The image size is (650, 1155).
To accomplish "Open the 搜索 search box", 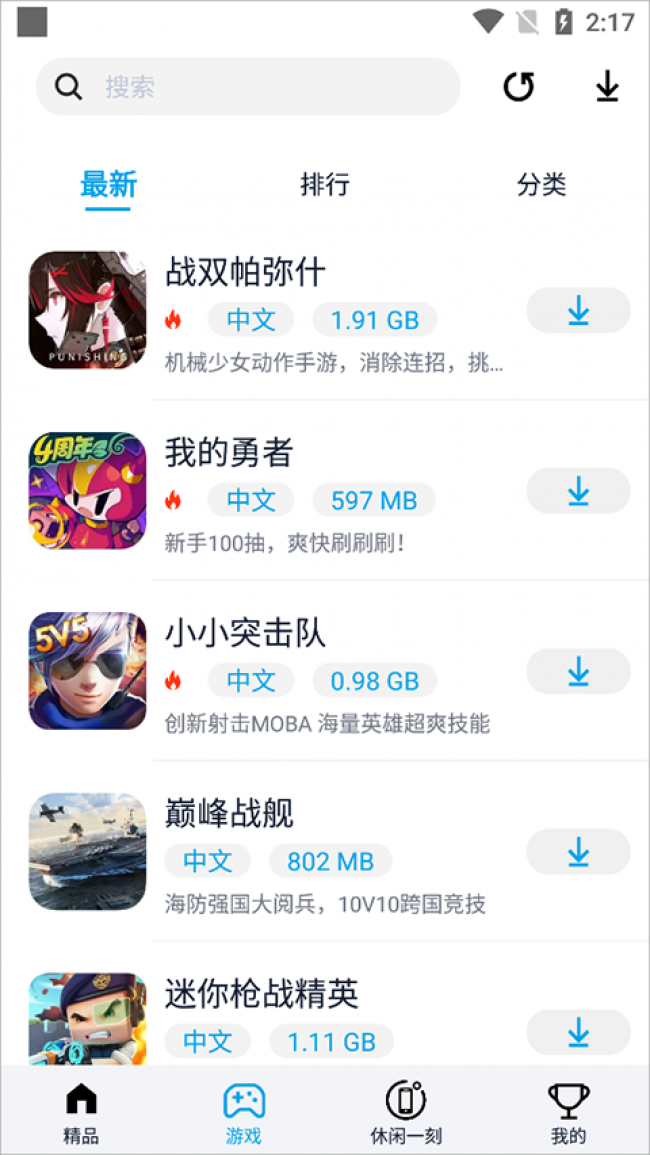I will [x=248, y=87].
